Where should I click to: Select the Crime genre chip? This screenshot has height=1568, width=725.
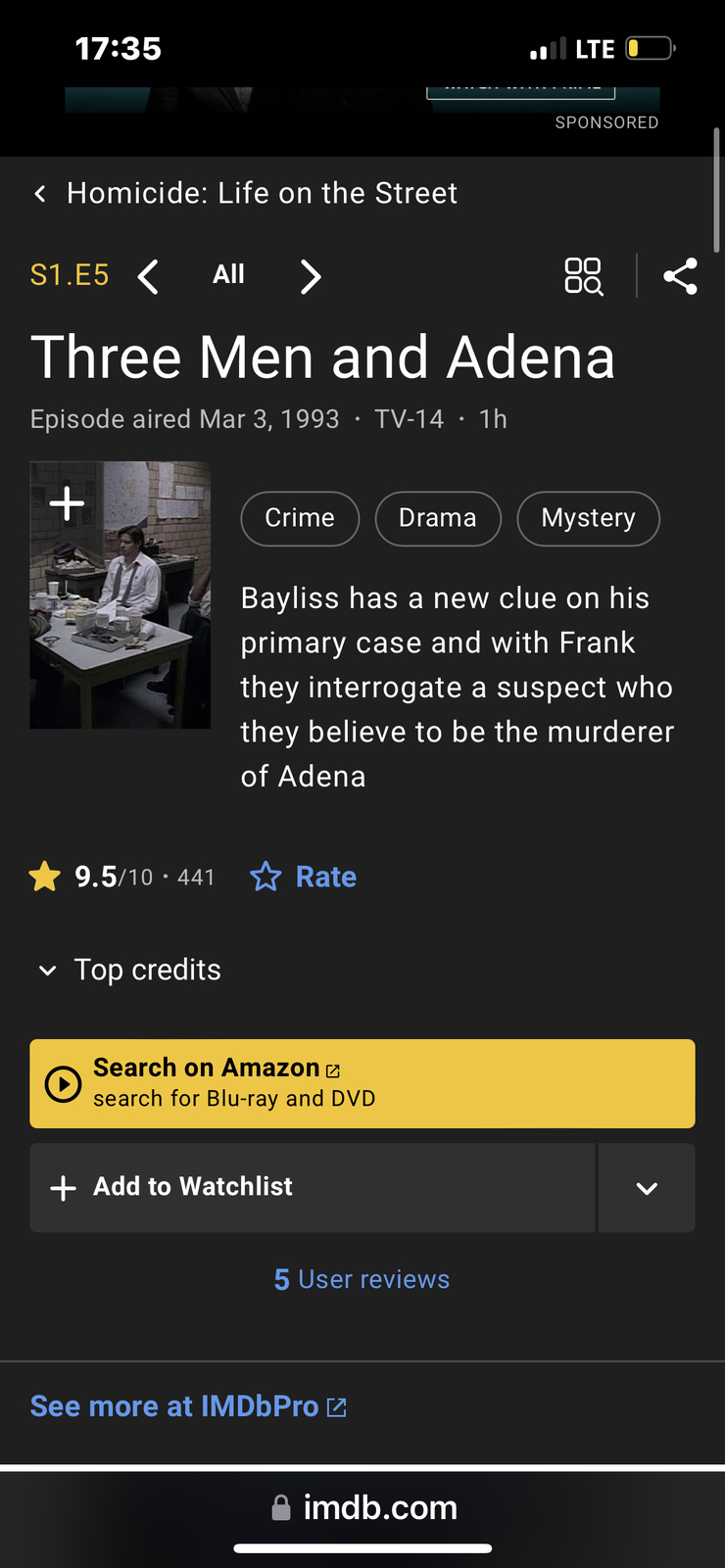point(300,518)
